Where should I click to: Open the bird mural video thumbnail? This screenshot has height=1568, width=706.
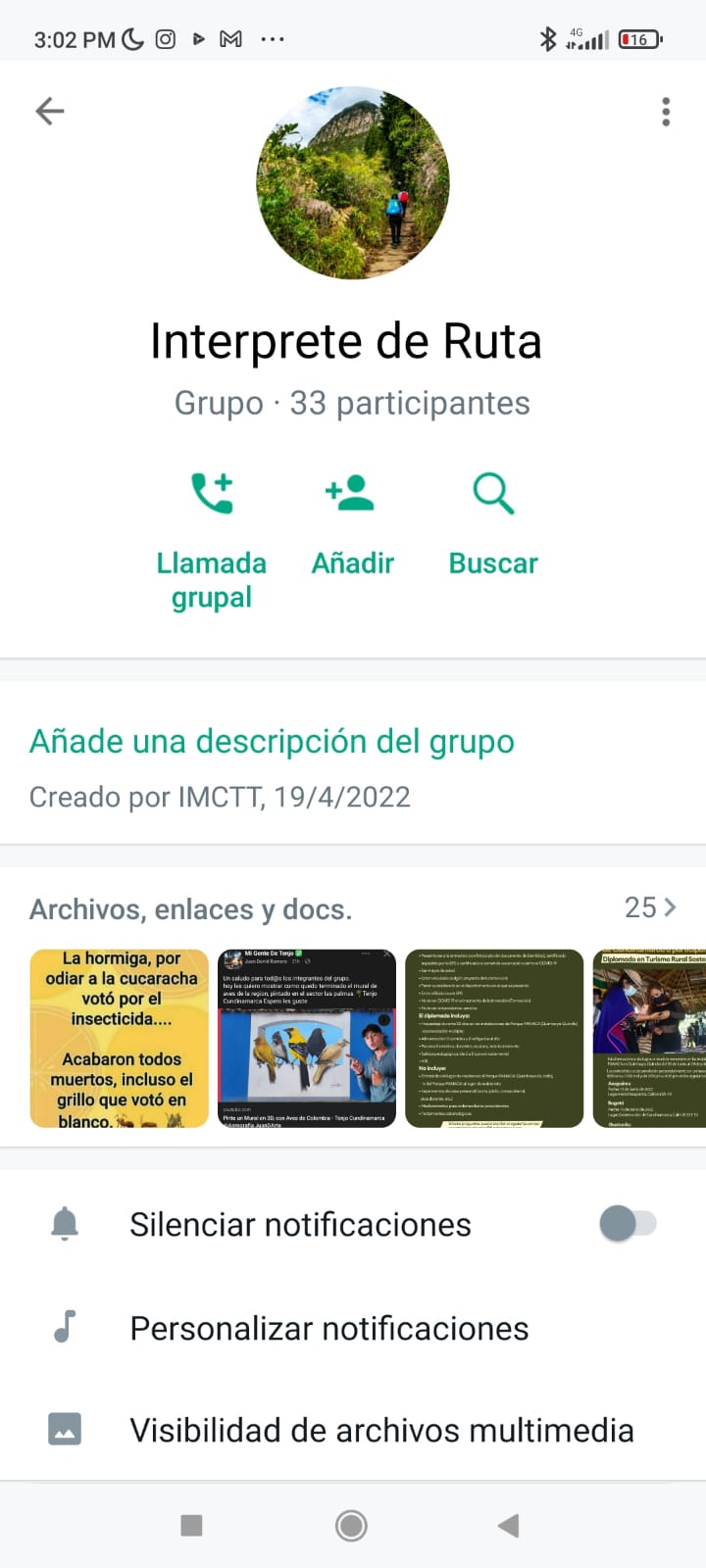pos(307,1039)
